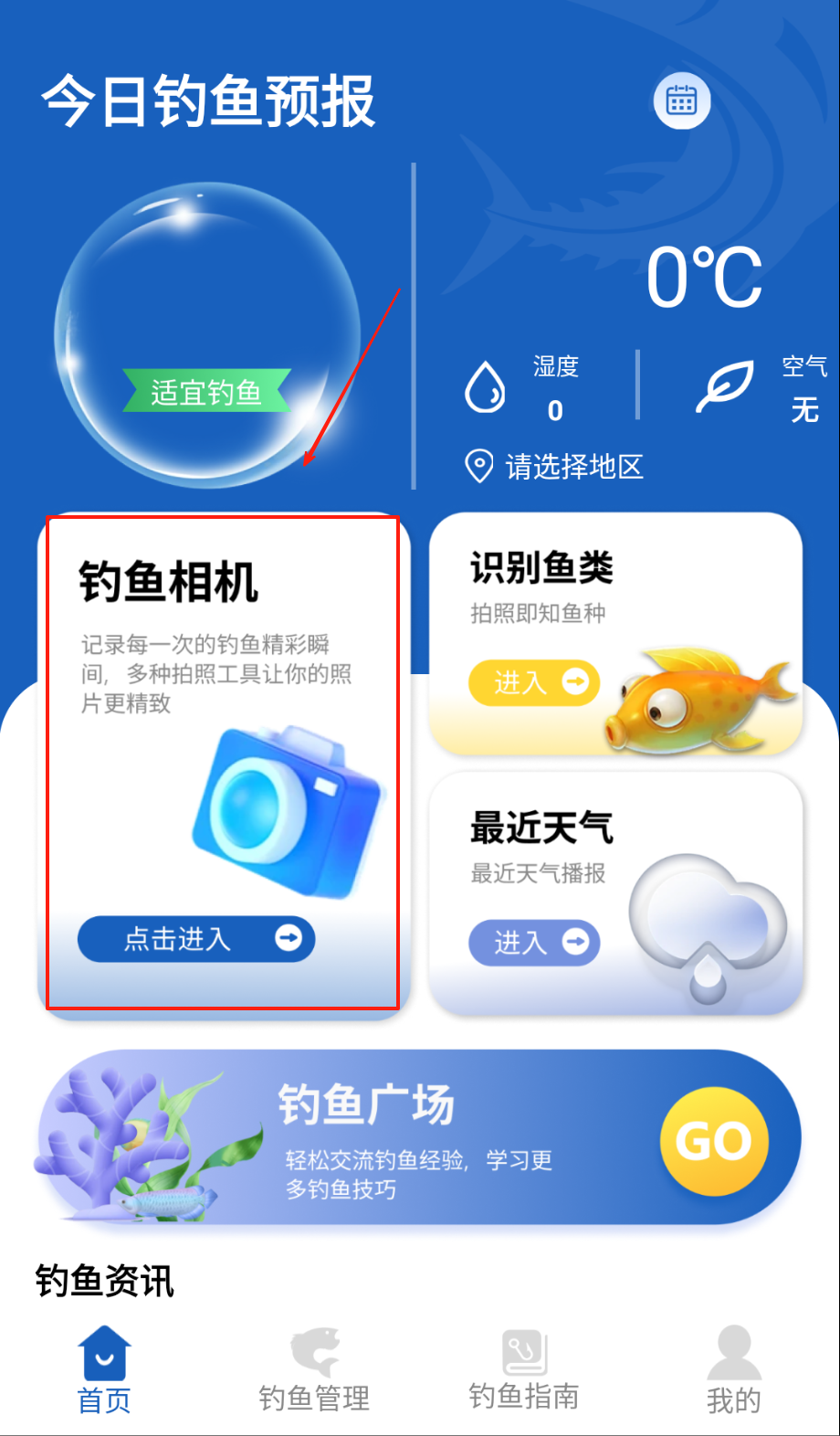
Task: Open the 我的 profile tab
Action: pos(733,1370)
